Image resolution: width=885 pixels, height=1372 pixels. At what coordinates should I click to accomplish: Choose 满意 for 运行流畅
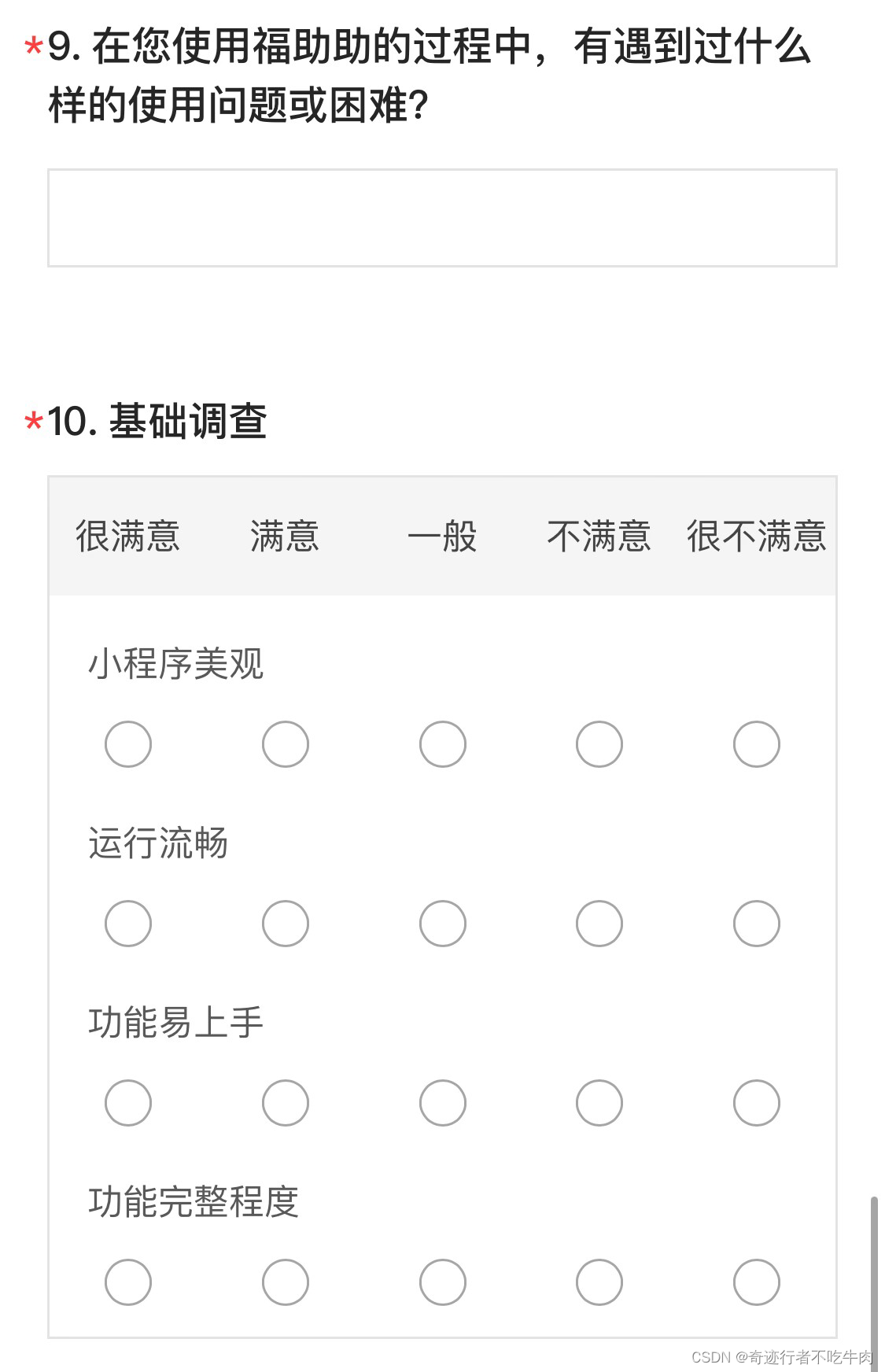286,924
